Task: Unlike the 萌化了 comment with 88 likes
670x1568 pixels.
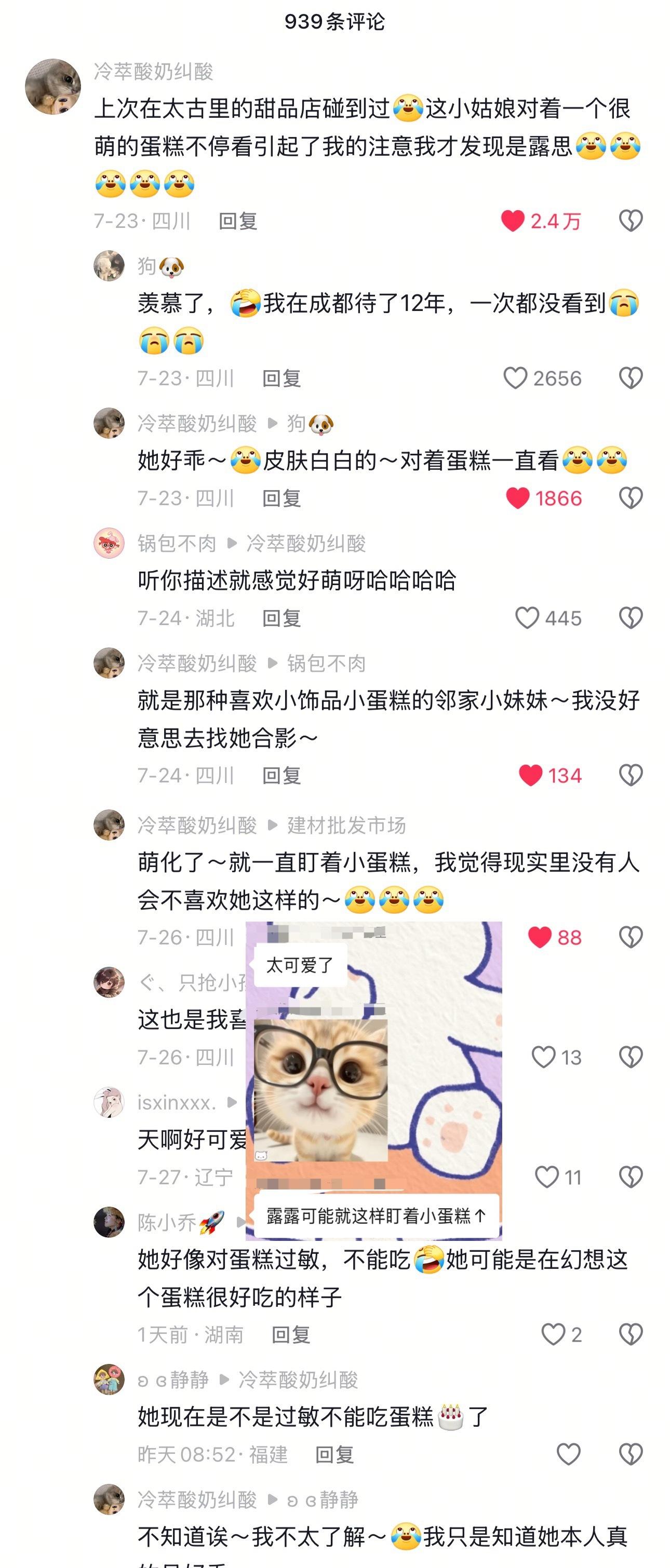Action: pyautogui.click(x=540, y=937)
